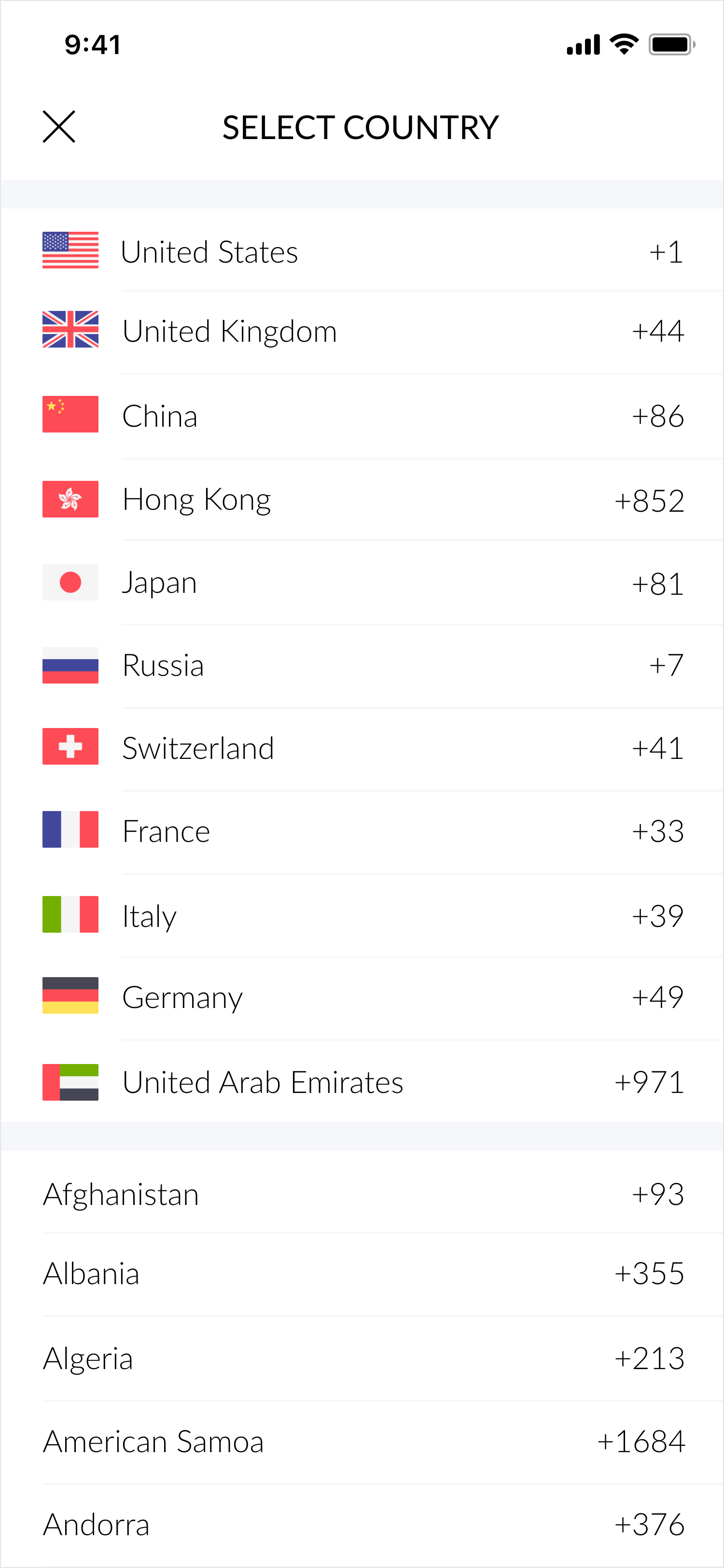The image size is (724, 1568).
Task: Select Germany +49
Action: click(362, 998)
